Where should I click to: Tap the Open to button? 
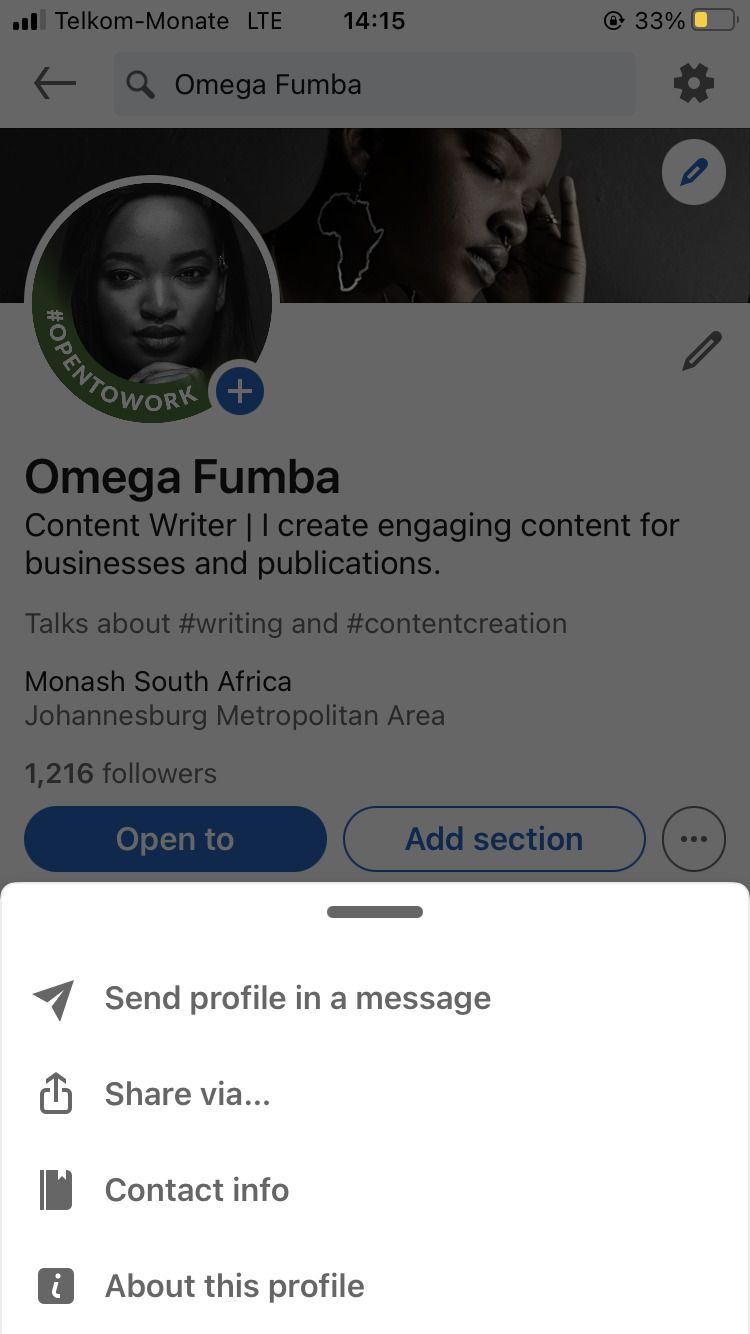[175, 839]
